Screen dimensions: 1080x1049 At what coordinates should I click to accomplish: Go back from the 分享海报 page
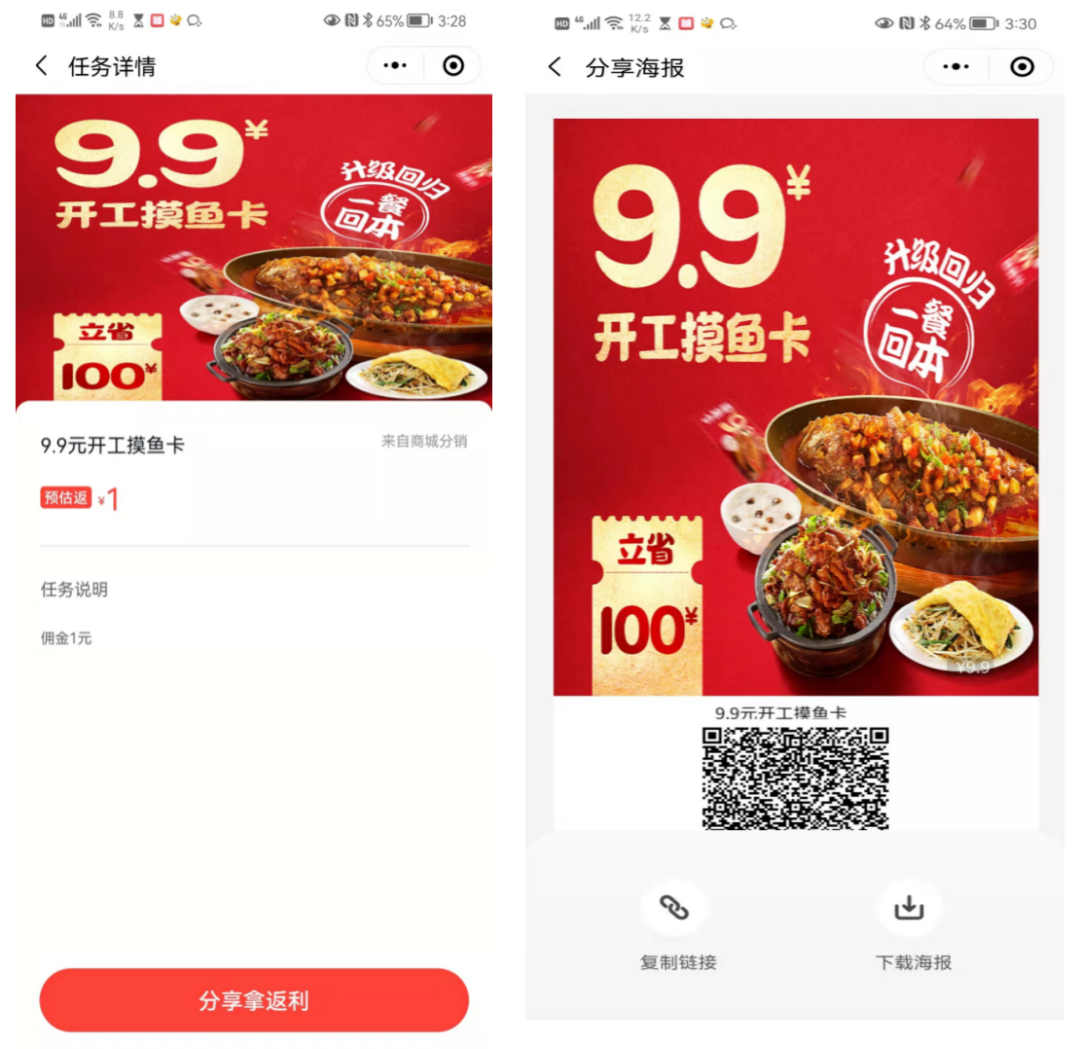tap(555, 67)
